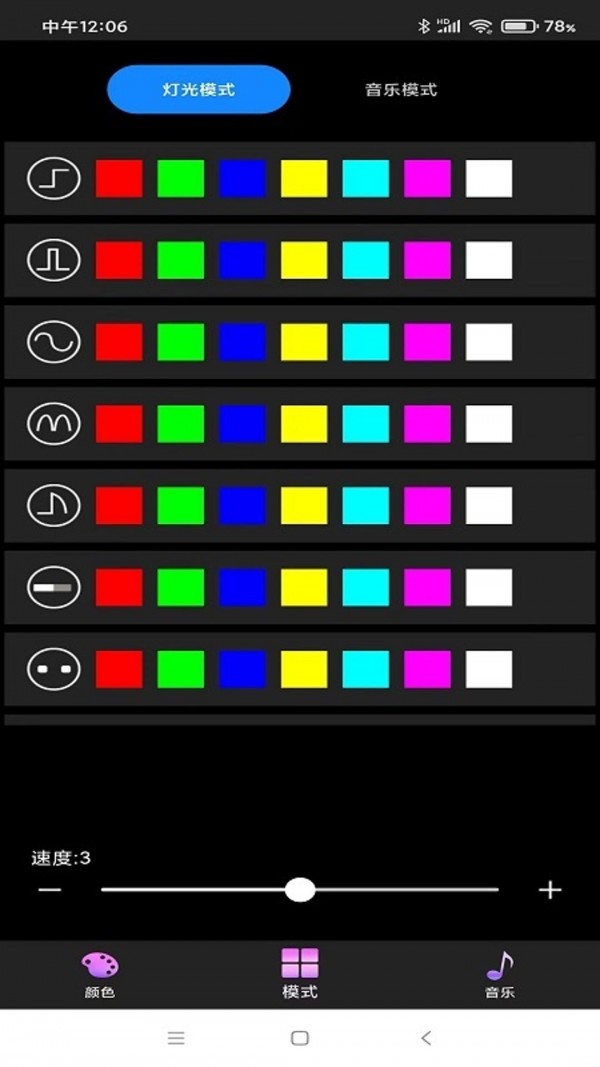Open the 颜色 tab
This screenshot has width=600, height=1067.
click(100, 975)
